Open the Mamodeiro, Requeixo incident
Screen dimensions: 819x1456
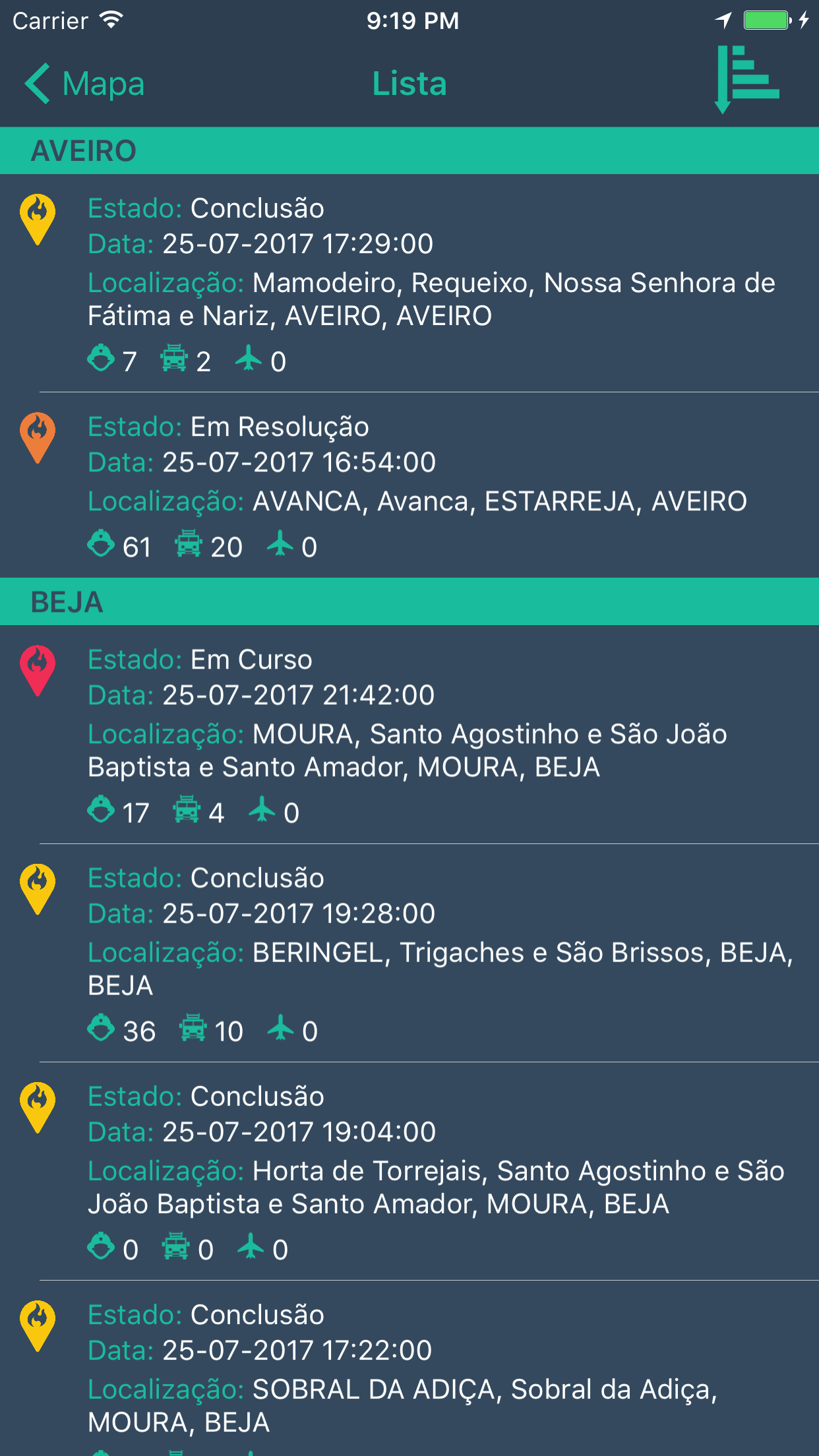(x=409, y=283)
